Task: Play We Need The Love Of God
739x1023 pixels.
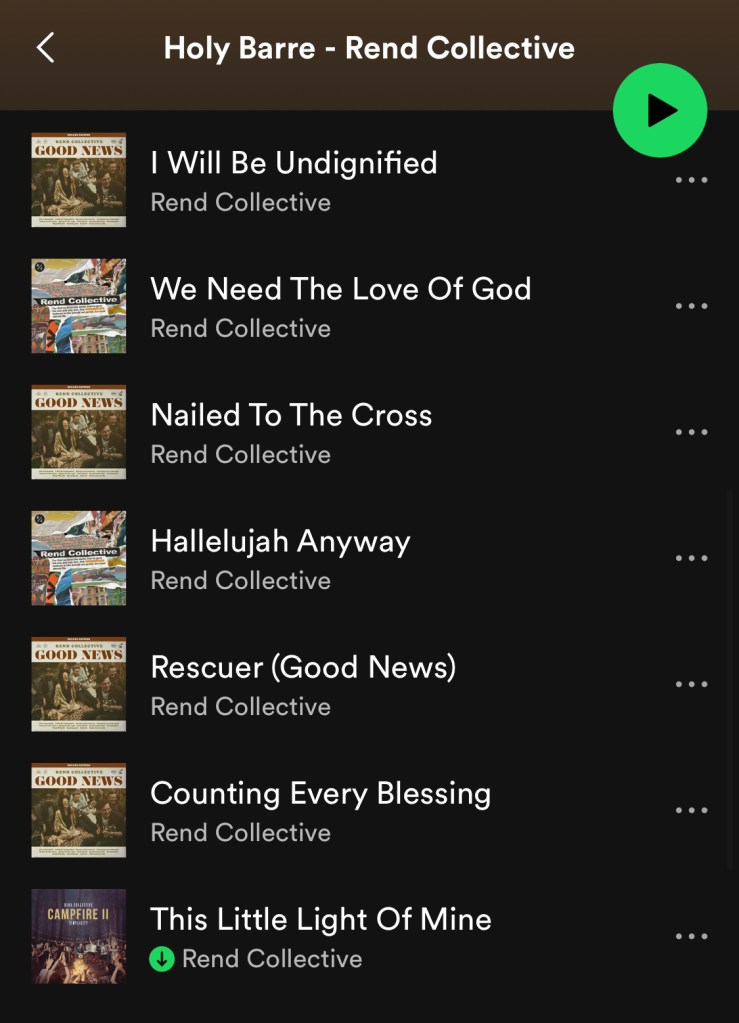Action: pyautogui.click(x=340, y=289)
